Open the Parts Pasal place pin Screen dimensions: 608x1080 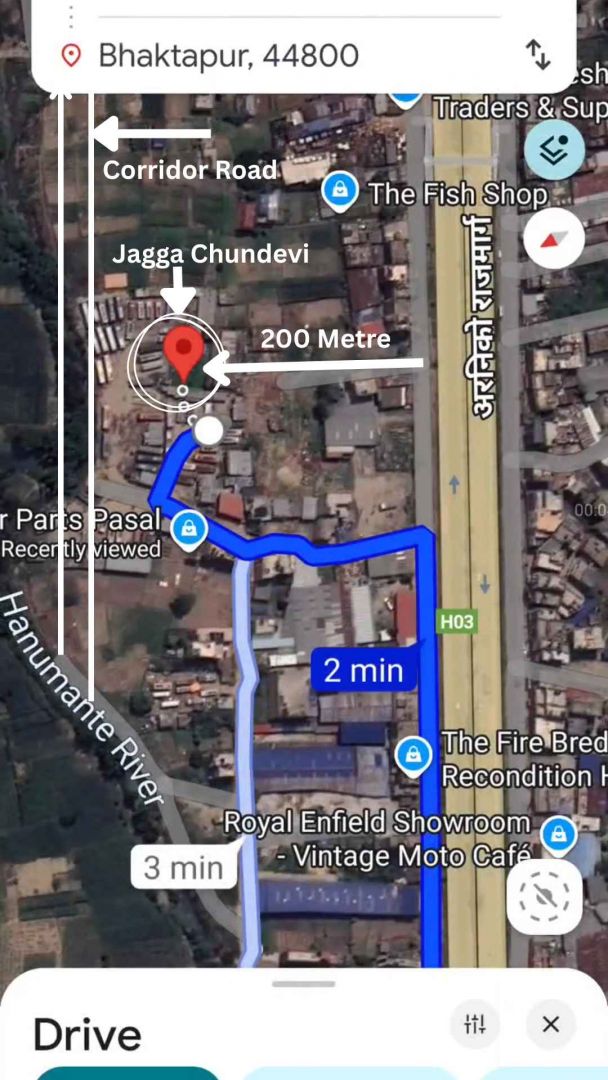click(188, 529)
